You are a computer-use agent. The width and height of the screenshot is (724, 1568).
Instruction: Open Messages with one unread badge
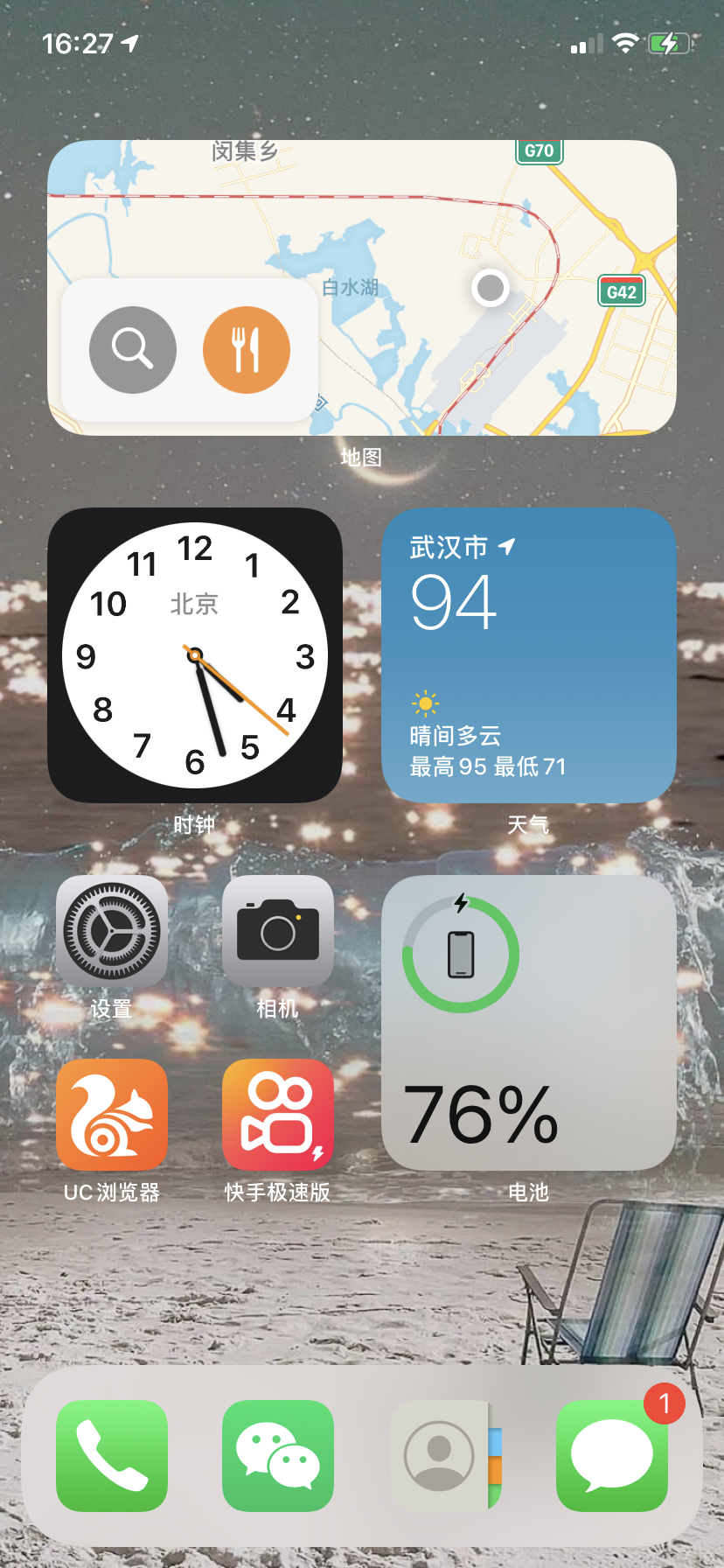[x=611, y=1456]
